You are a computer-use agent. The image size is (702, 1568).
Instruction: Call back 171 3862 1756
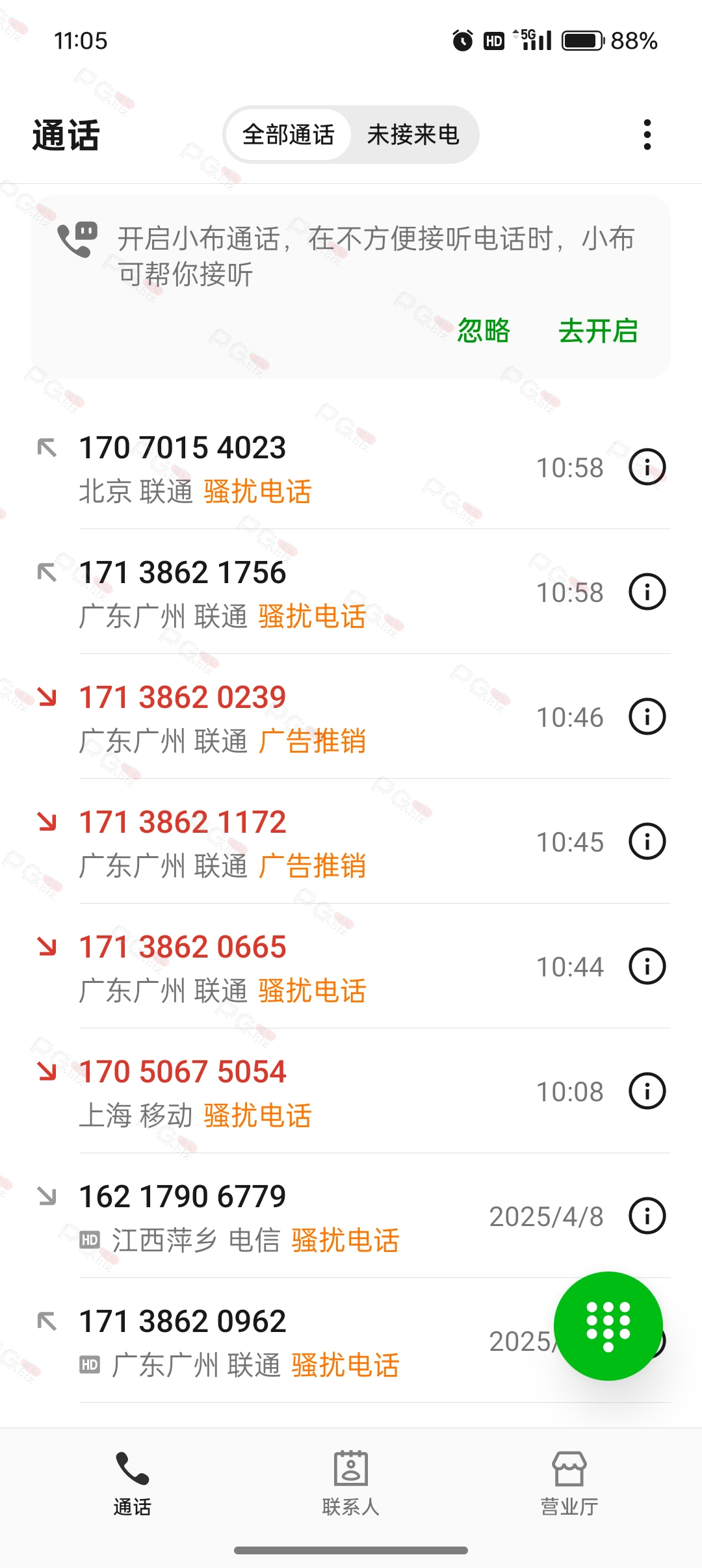pyautogui.click(x=351, y=592)
